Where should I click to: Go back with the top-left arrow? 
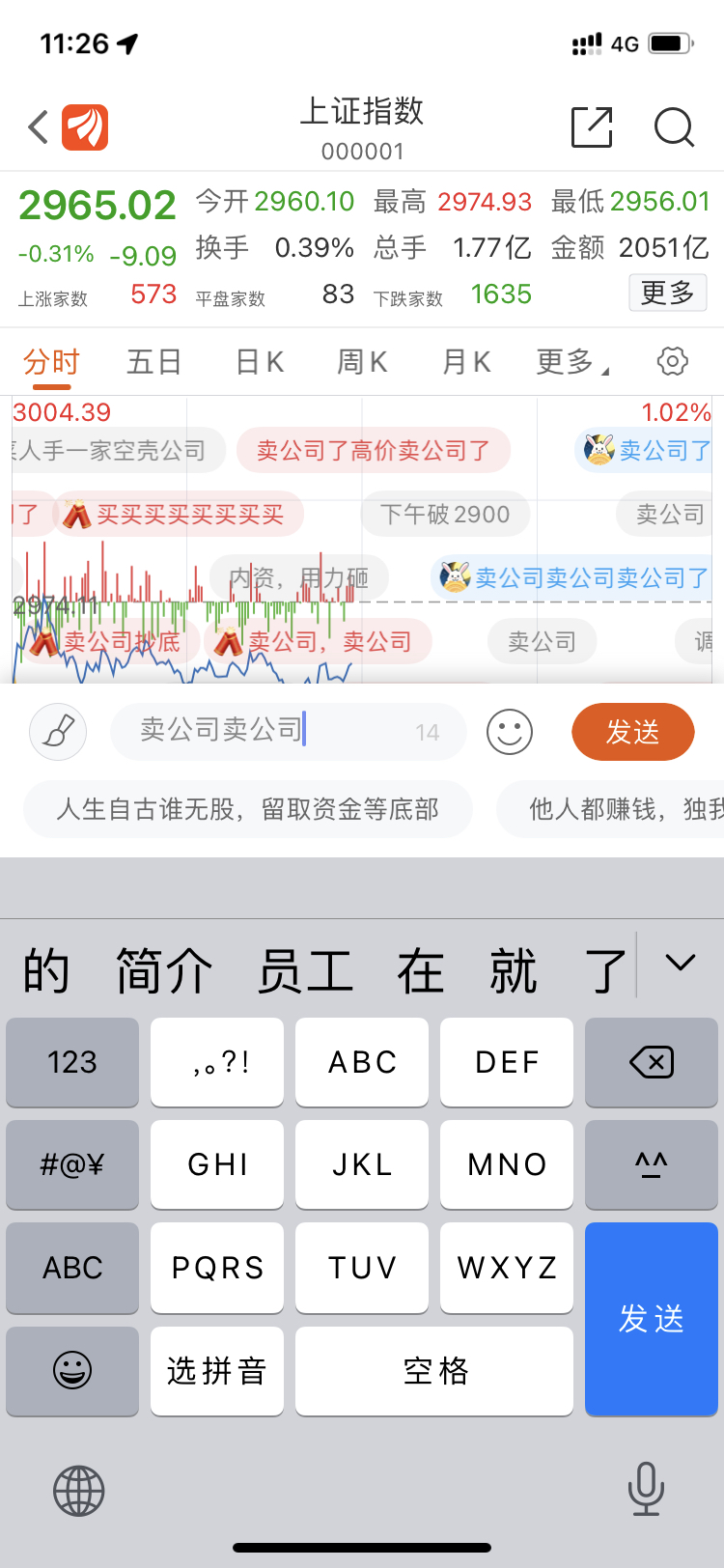click(x=38, y=127)
